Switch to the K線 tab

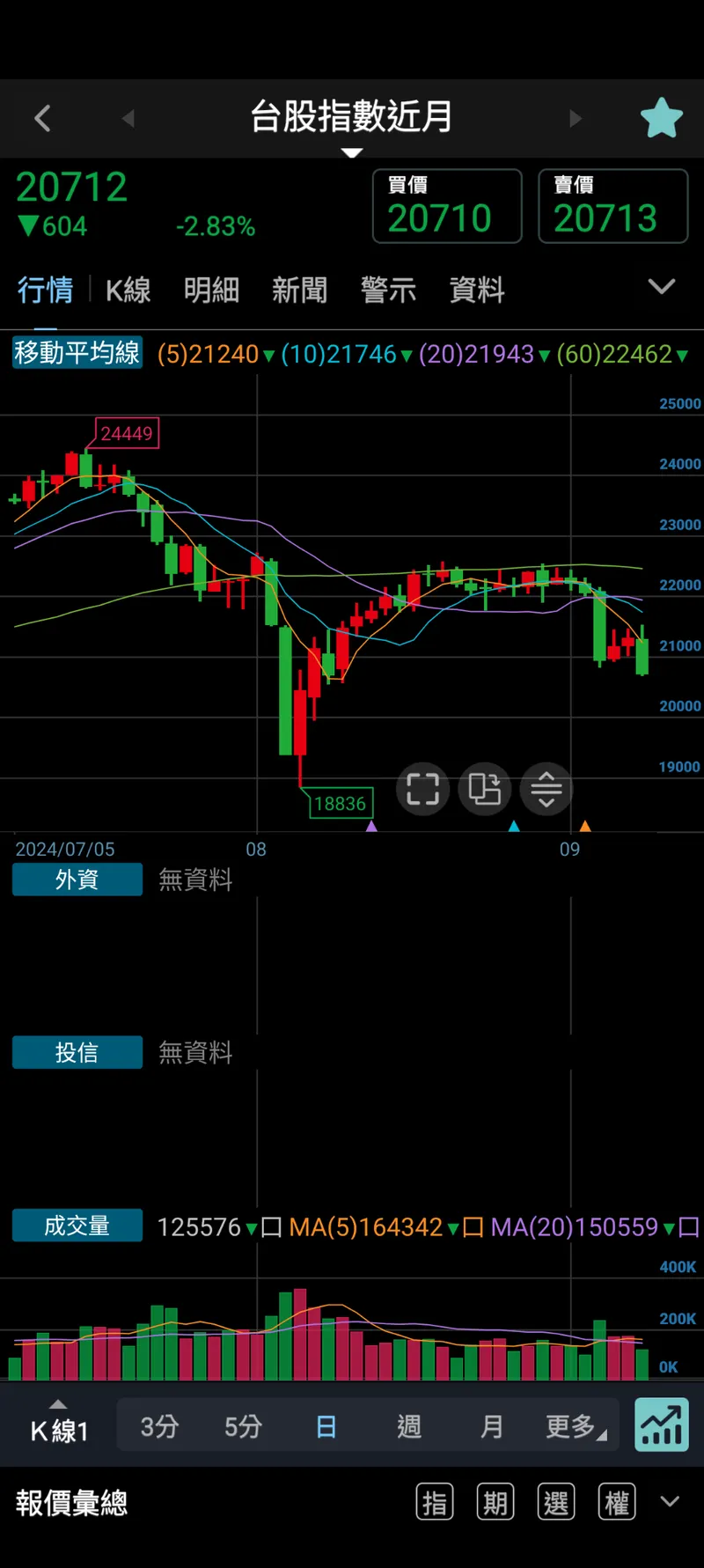128,290
